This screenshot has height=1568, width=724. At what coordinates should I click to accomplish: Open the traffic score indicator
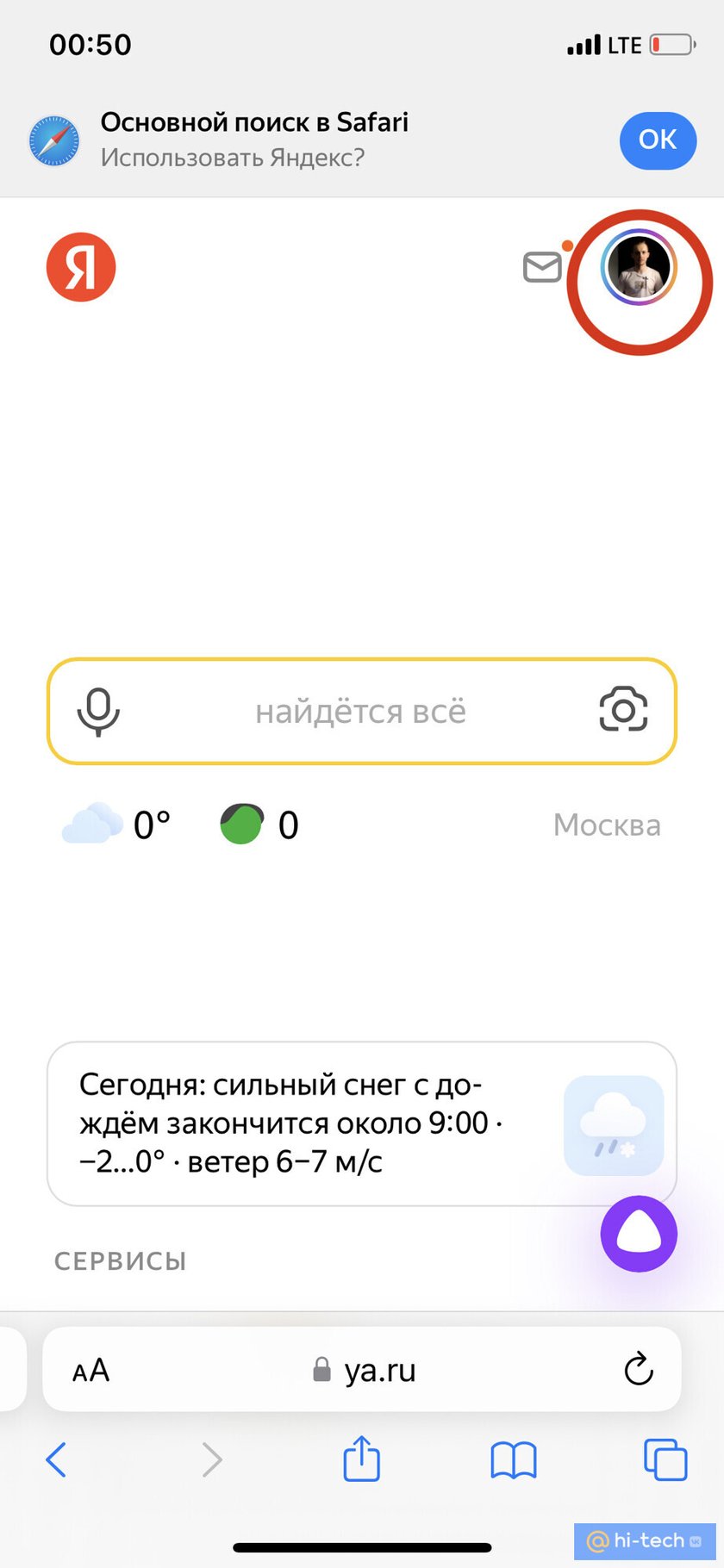(x=259, y=824)
